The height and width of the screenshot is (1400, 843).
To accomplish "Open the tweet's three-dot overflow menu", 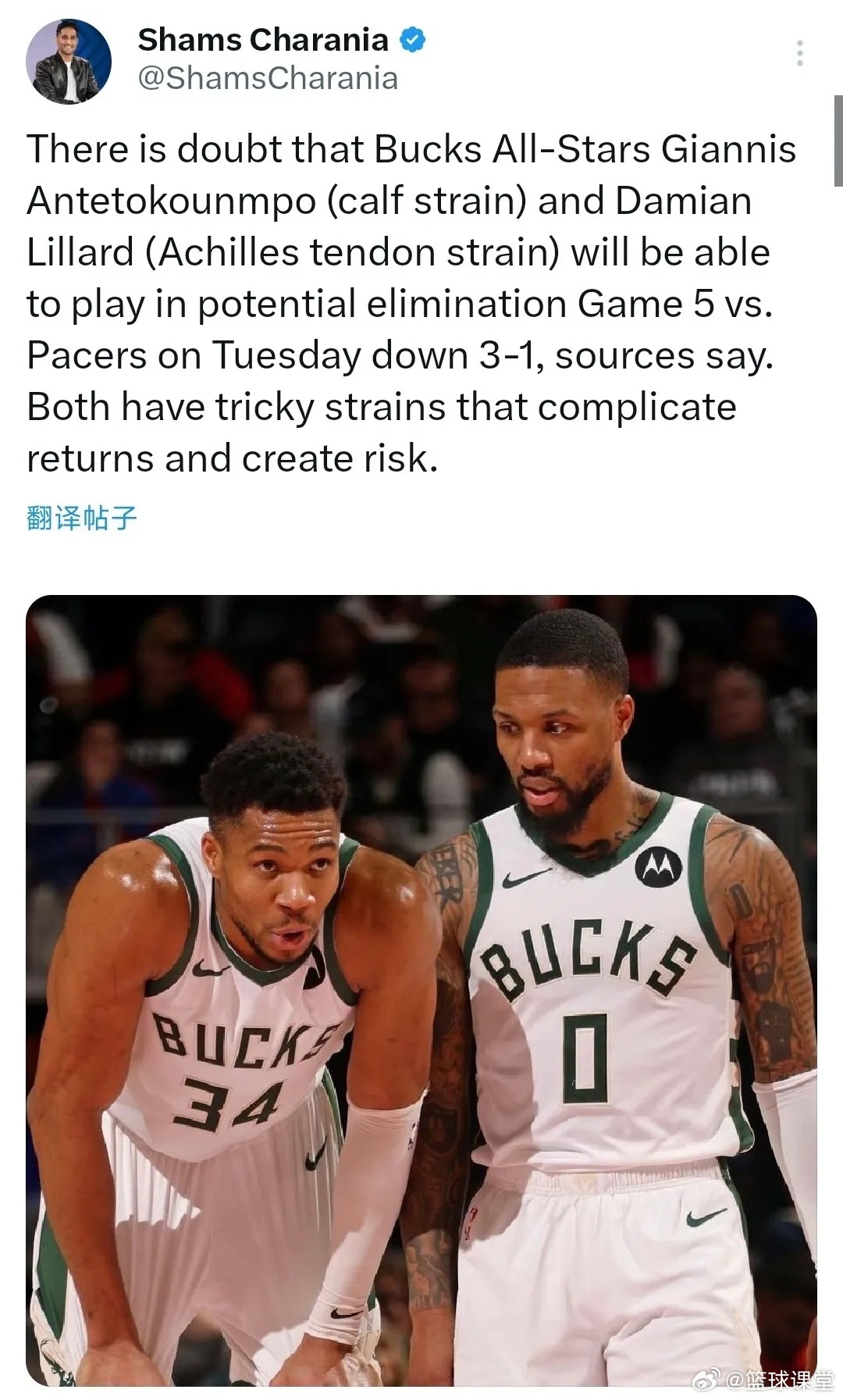I will click(799, 53).
